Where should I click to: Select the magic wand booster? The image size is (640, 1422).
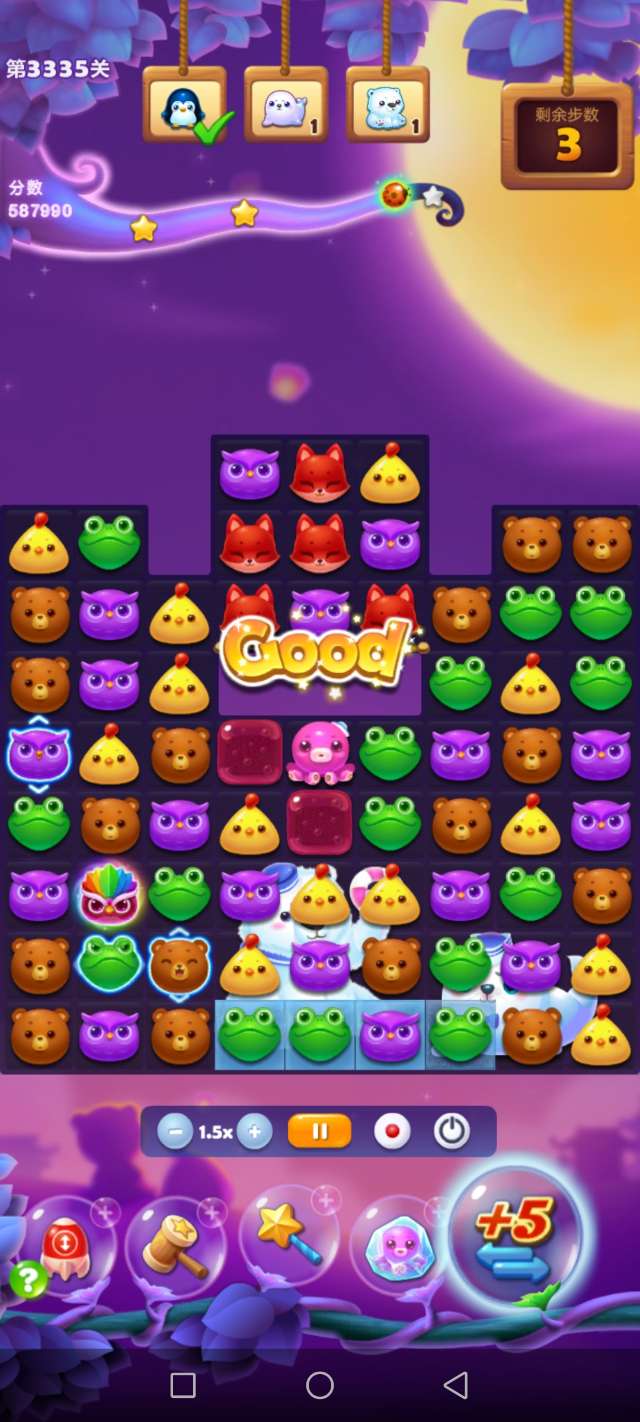(289, 1240)
